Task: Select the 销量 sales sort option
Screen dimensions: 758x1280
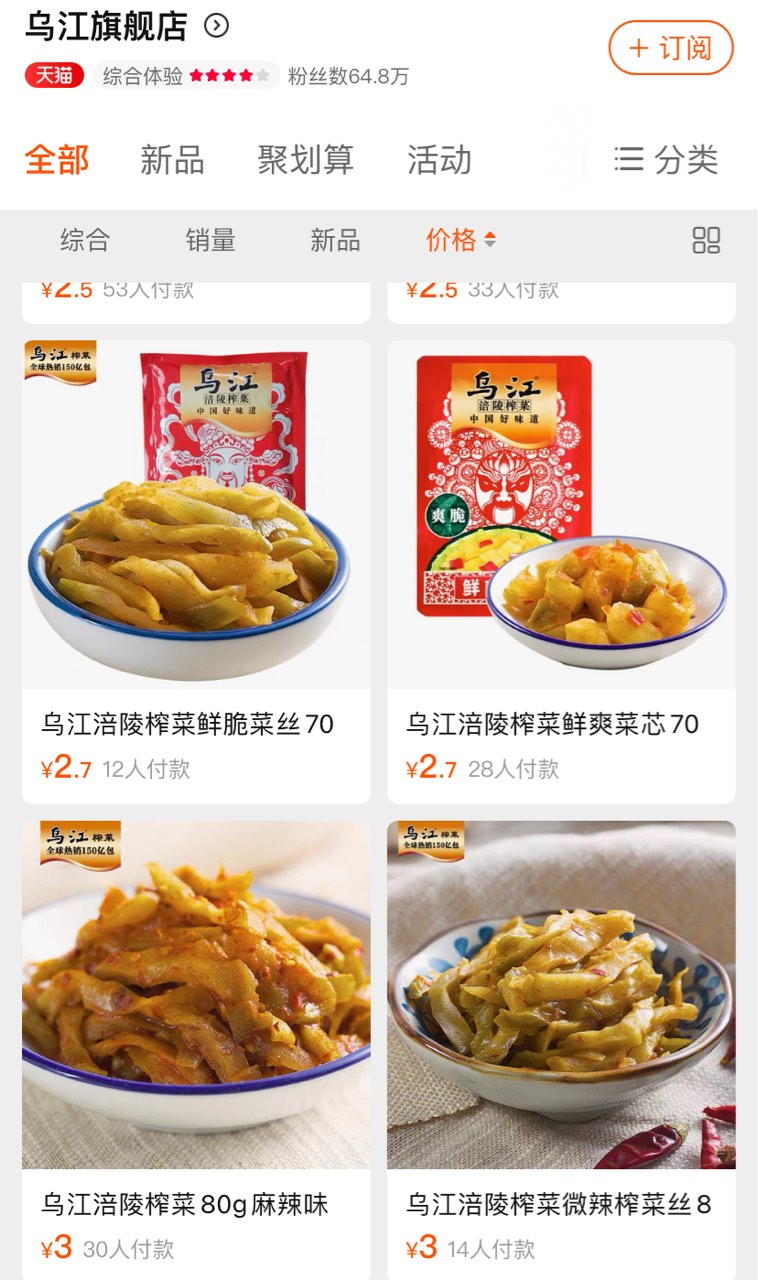Action: pos(211,240)
